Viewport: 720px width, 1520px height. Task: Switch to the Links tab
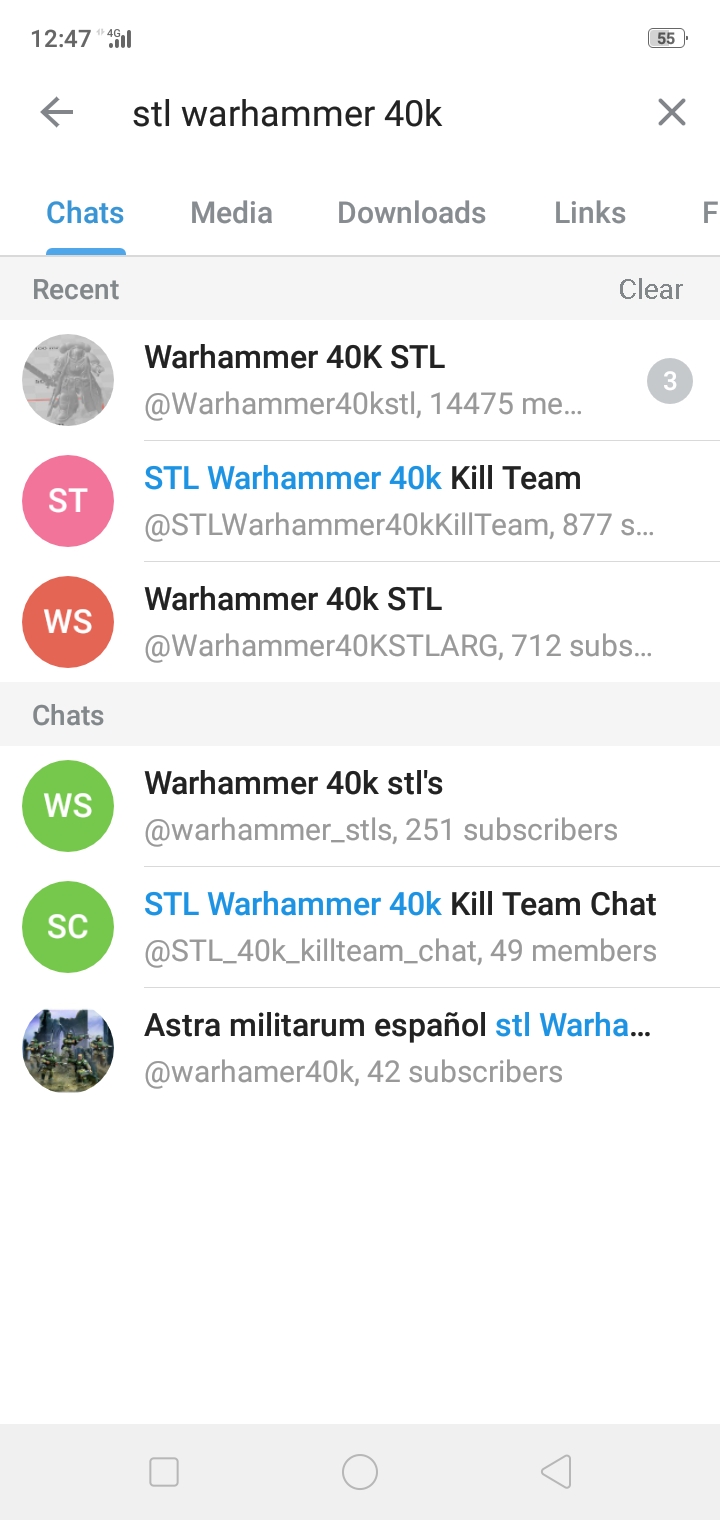click(590, 213)
